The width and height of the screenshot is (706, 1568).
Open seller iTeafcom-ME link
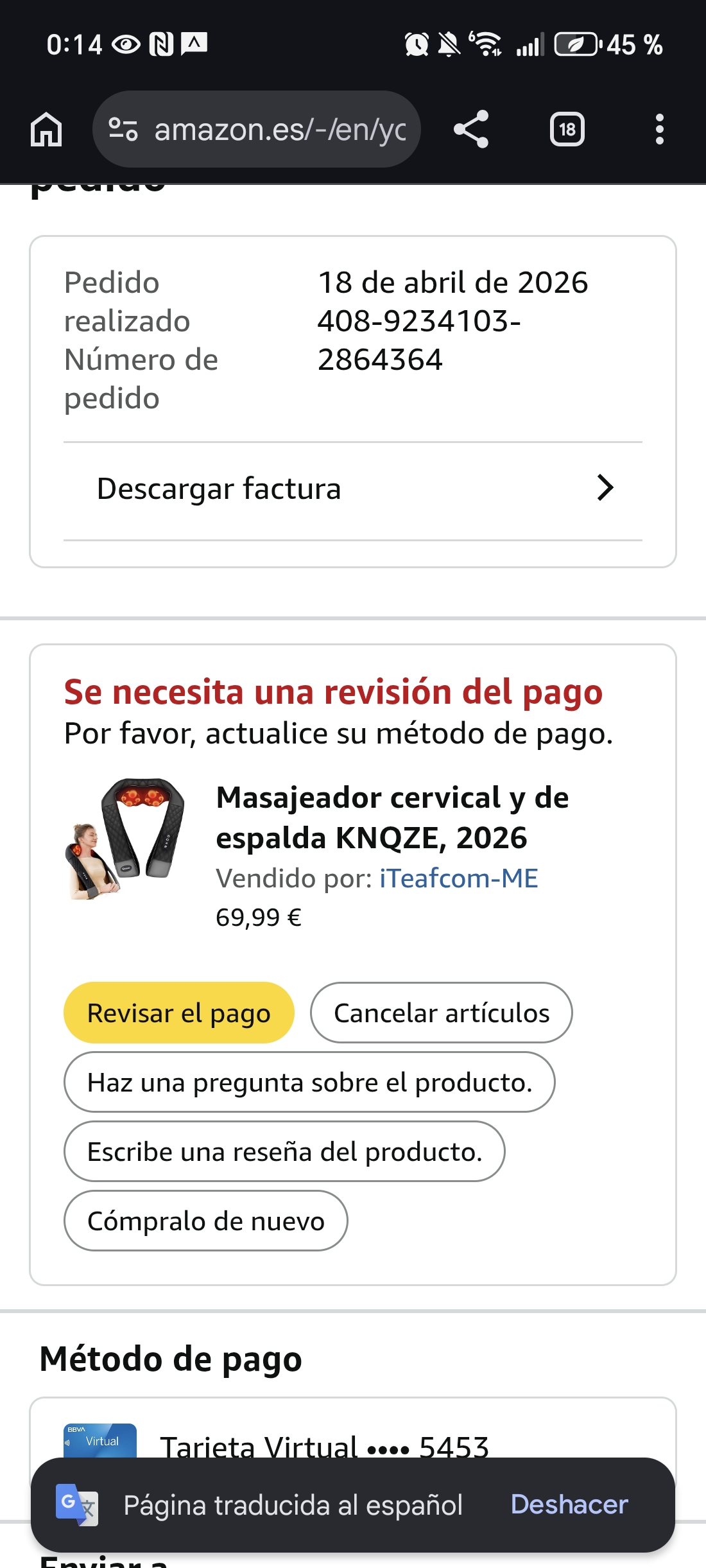pyautogui.click(x=458, y=878)
